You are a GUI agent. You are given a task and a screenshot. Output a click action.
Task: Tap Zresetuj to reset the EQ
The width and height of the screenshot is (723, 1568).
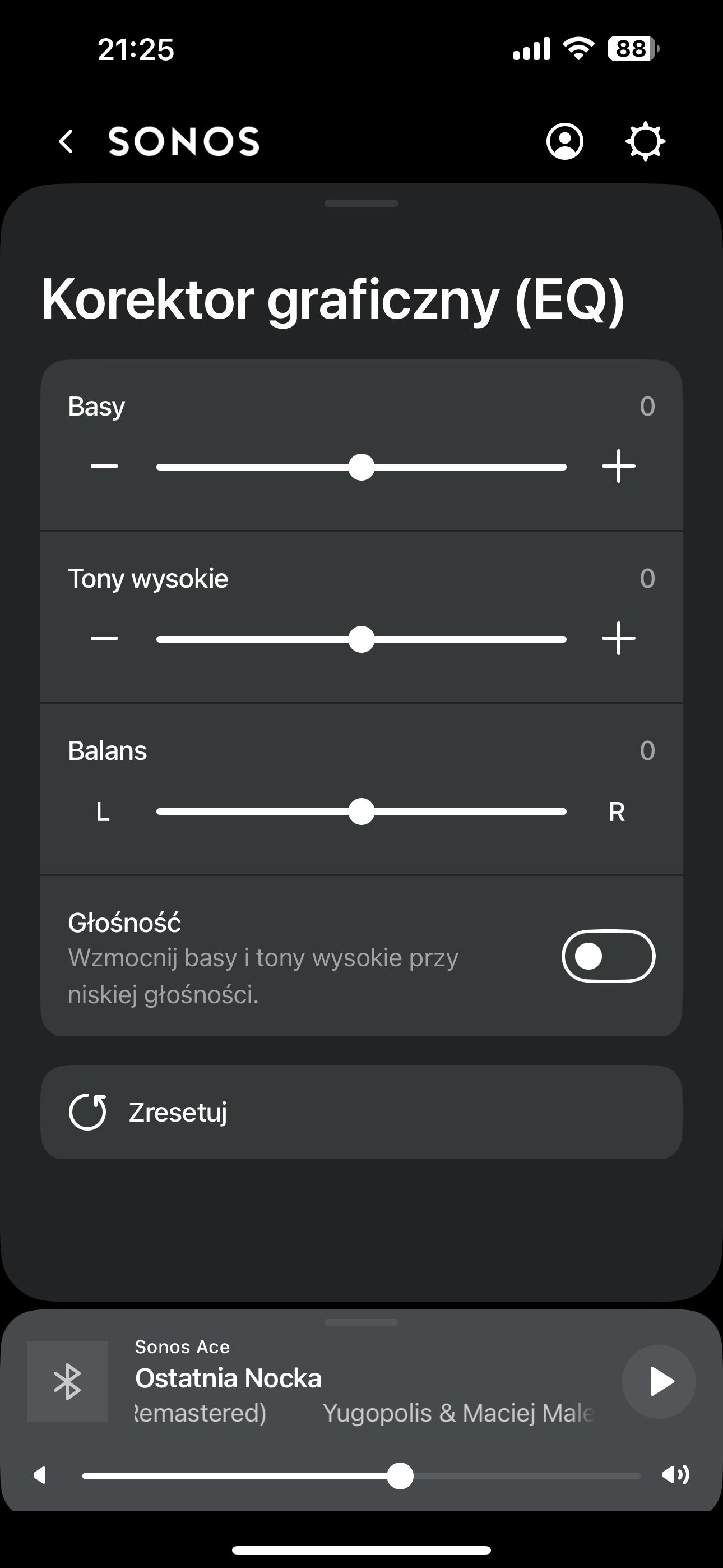point(361,1112)
